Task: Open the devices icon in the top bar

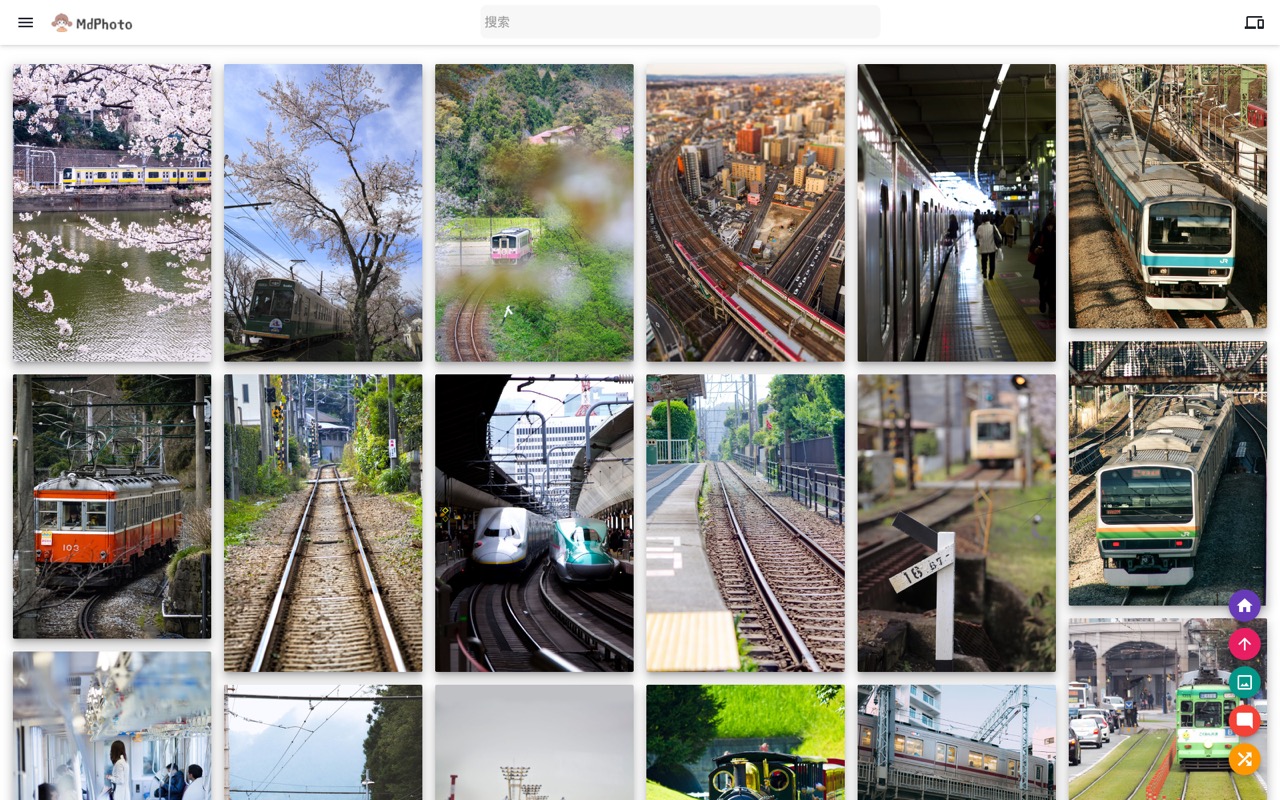Action: click(x=1254, y=22)
